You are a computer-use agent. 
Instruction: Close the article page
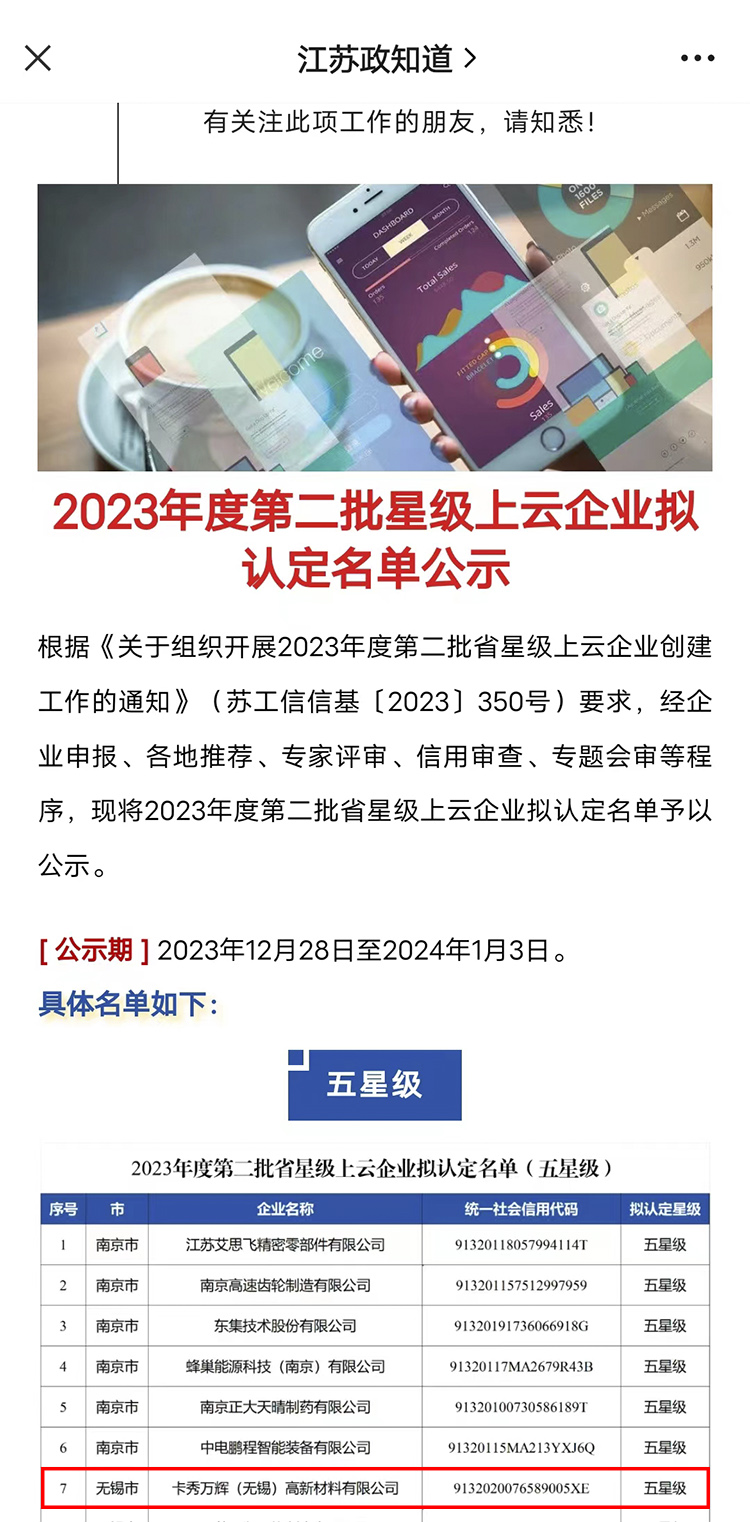[38, 59]
